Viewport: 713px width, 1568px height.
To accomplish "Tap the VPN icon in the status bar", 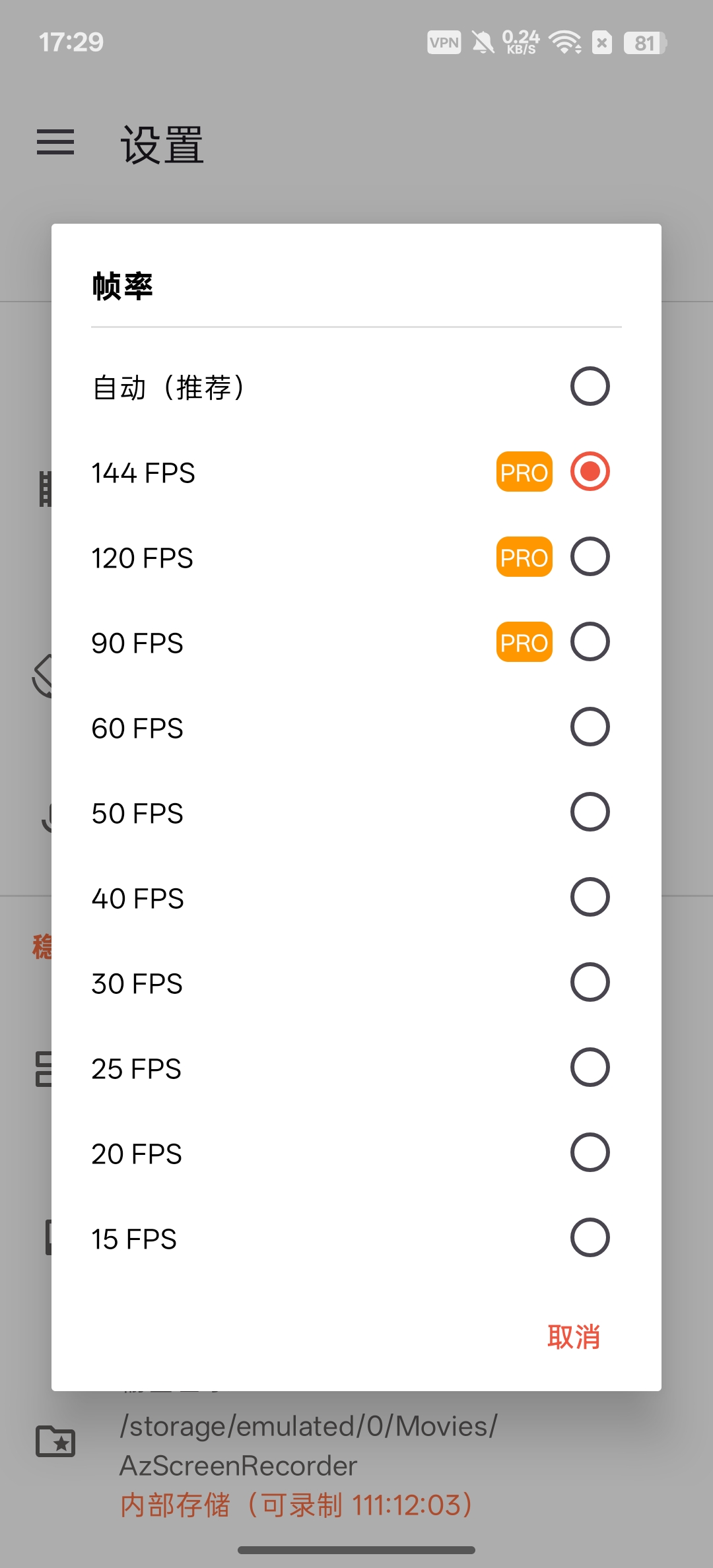I will click(x=444, y=42).
